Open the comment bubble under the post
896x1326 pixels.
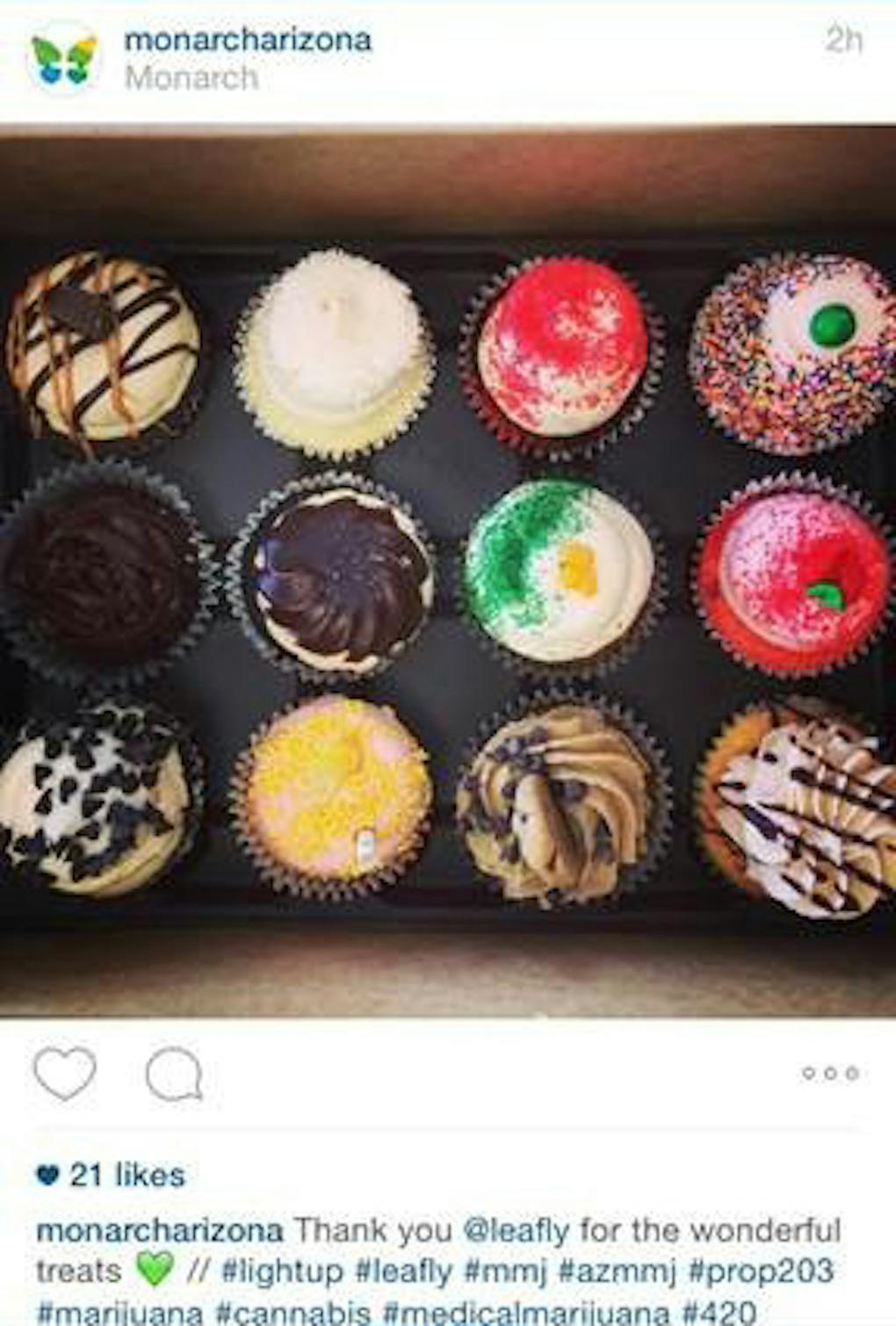pos(174,1074)
